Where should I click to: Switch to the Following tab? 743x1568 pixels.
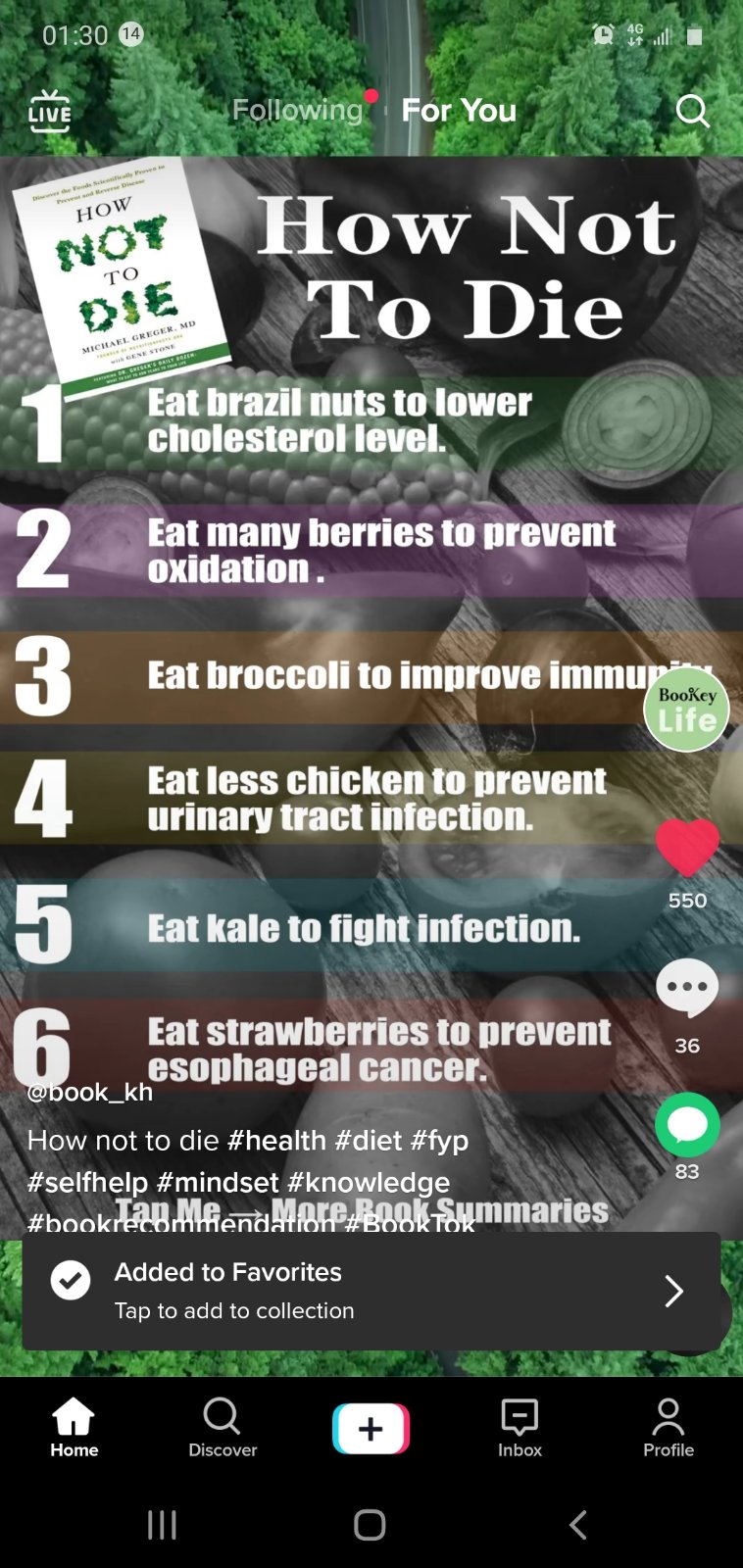pyautogui.click(x=297, y=110)
